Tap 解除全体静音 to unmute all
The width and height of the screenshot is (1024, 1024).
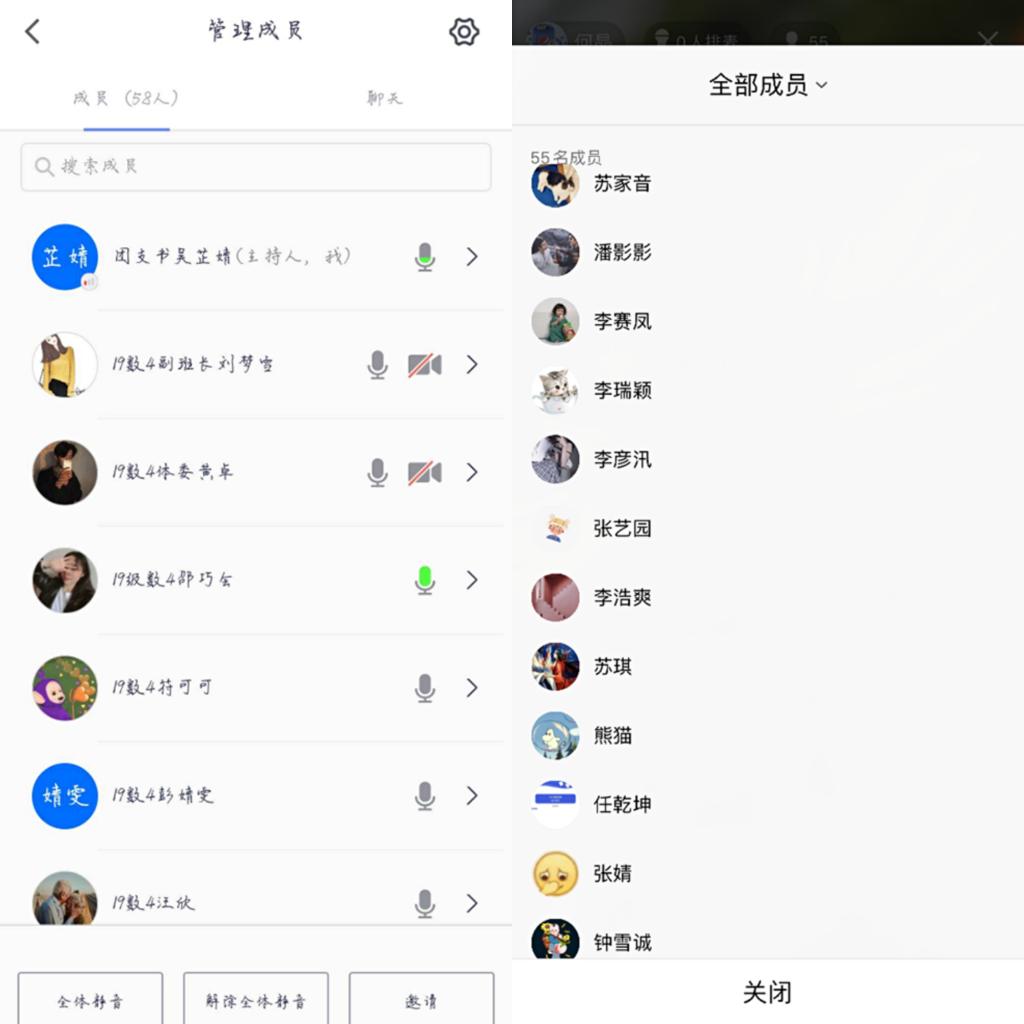[x=256, y=999]
